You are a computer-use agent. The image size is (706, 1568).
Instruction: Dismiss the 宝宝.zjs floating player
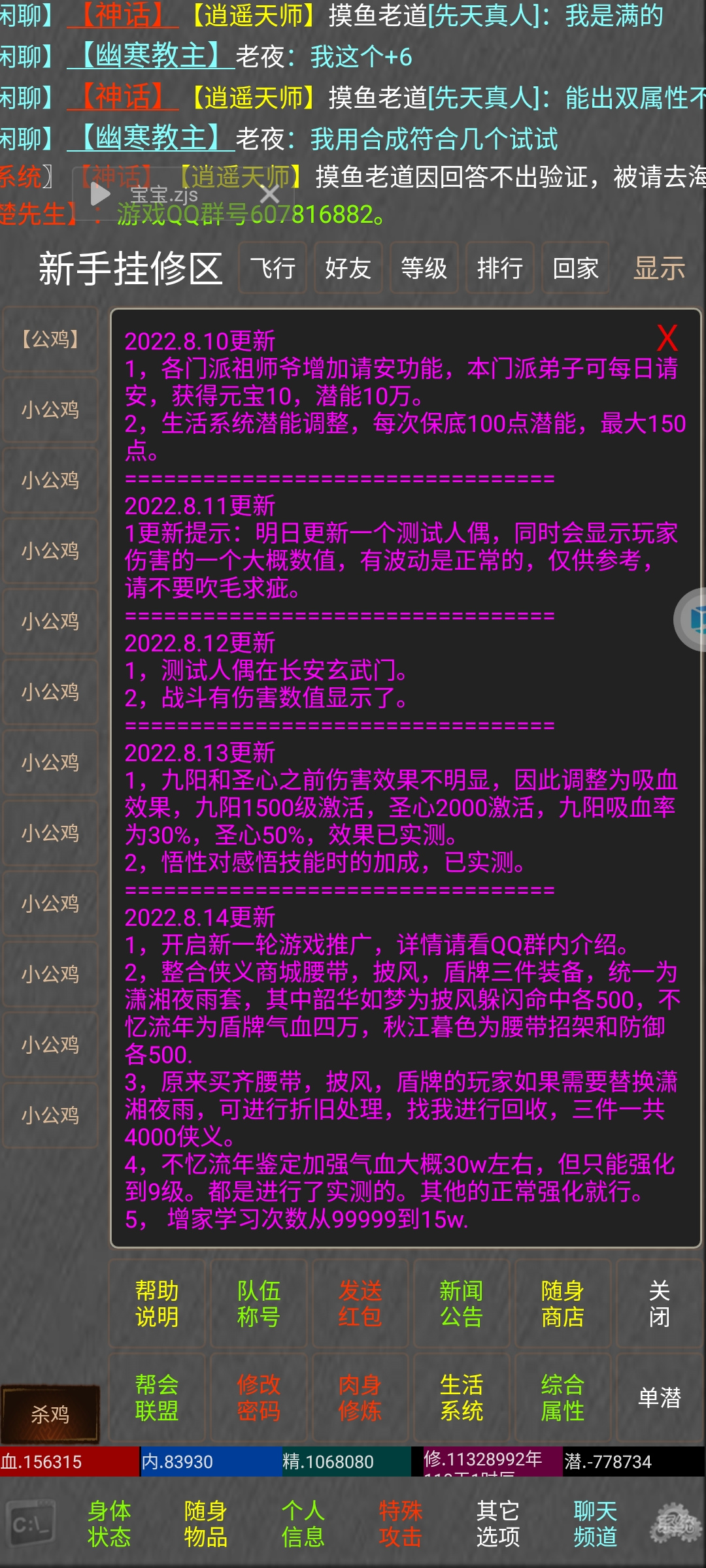[x=269, y=194]
